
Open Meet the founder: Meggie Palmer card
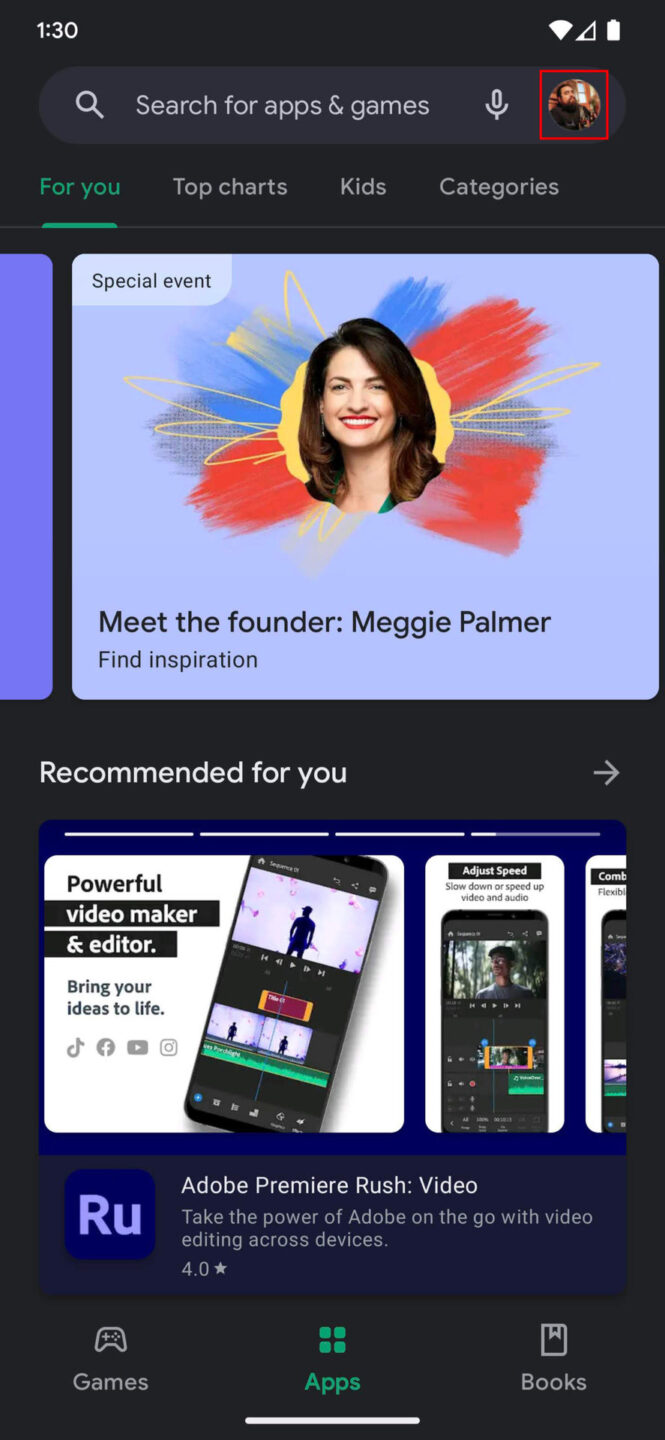pos(365,476)
